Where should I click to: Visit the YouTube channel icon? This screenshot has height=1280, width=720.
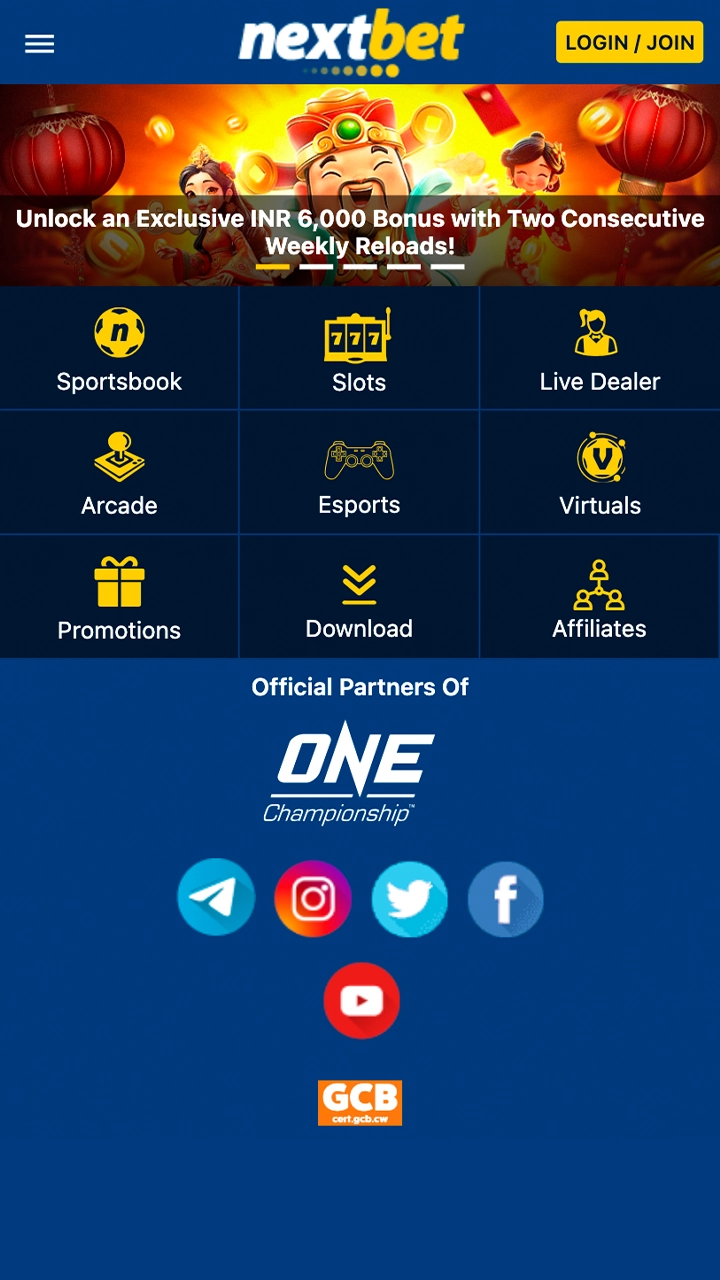point(361,1000)
